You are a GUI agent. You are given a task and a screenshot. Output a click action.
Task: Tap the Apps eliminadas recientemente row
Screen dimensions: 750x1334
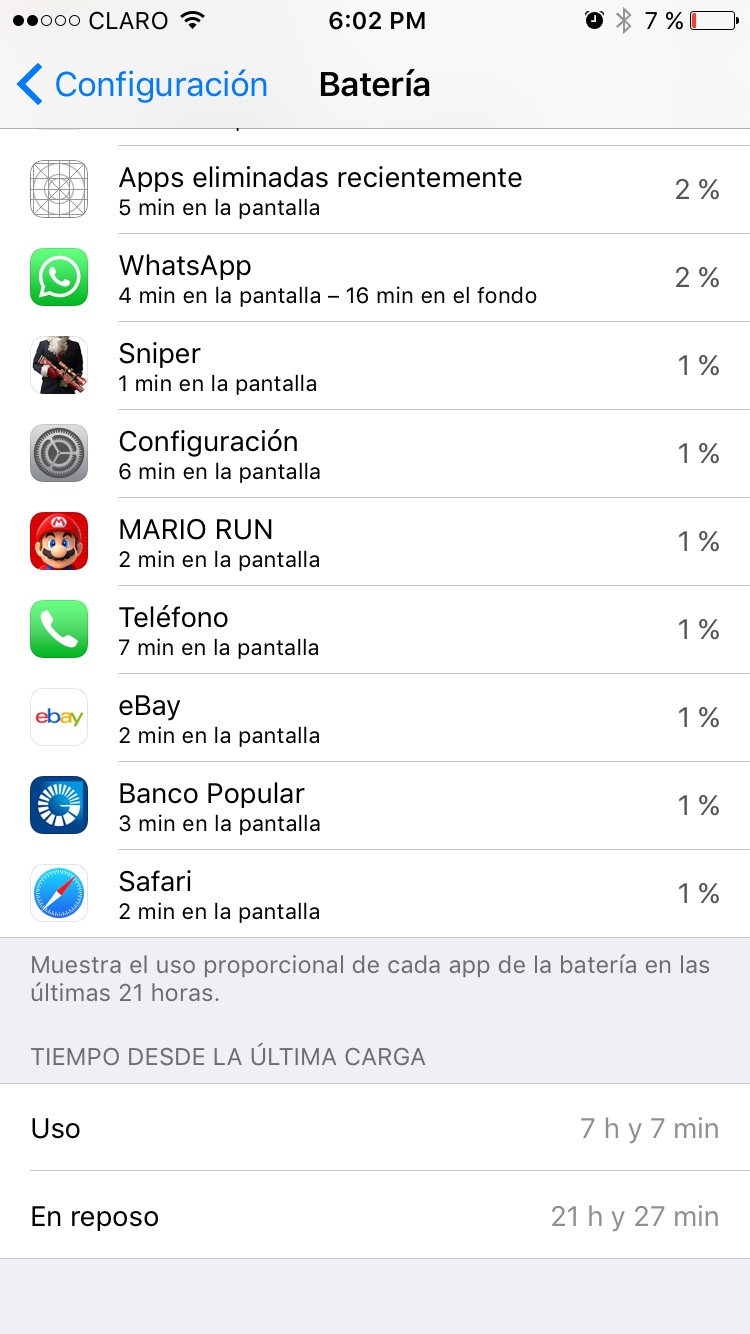[x=375, y=190]
